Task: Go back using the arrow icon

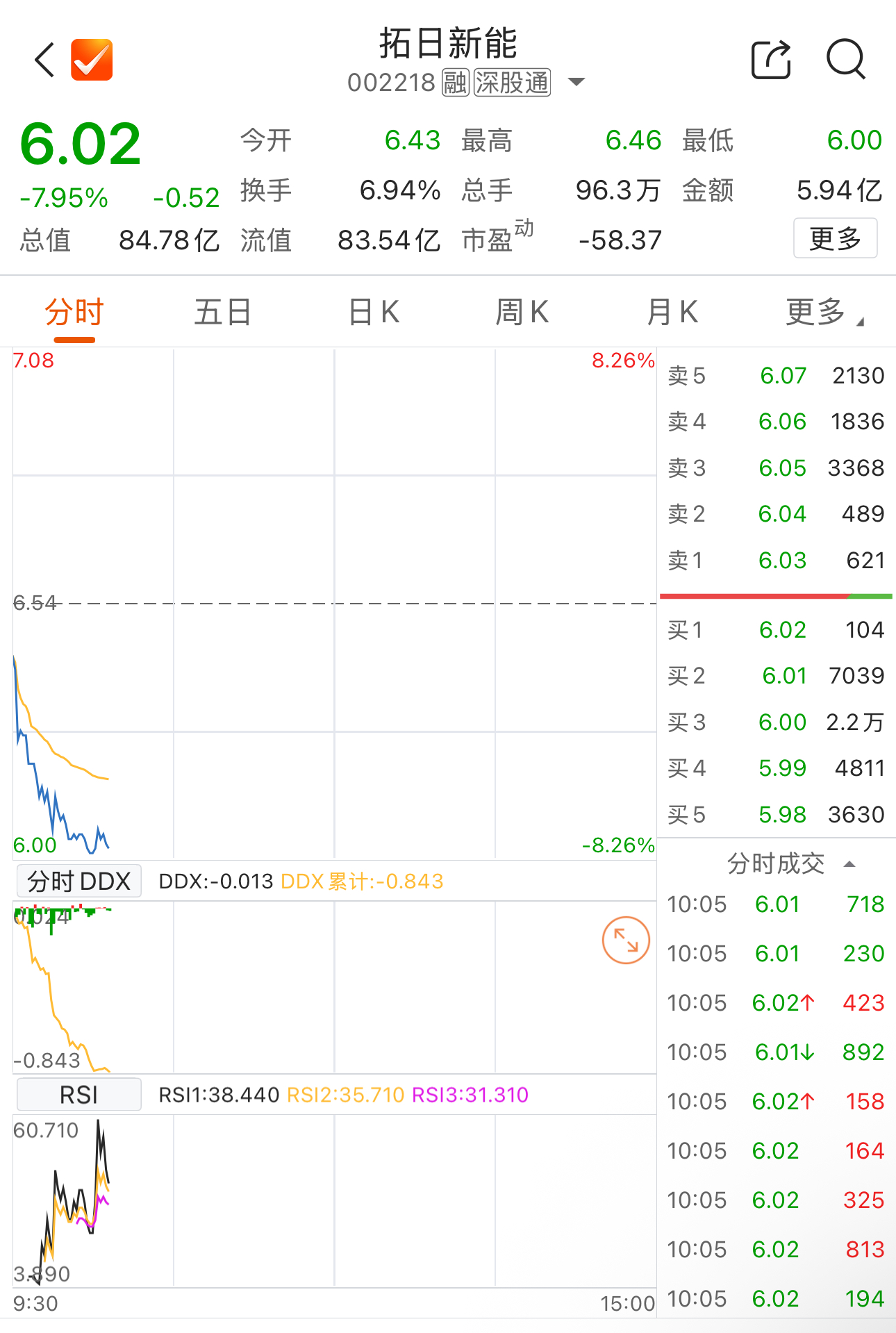Action: click(45, 60)
